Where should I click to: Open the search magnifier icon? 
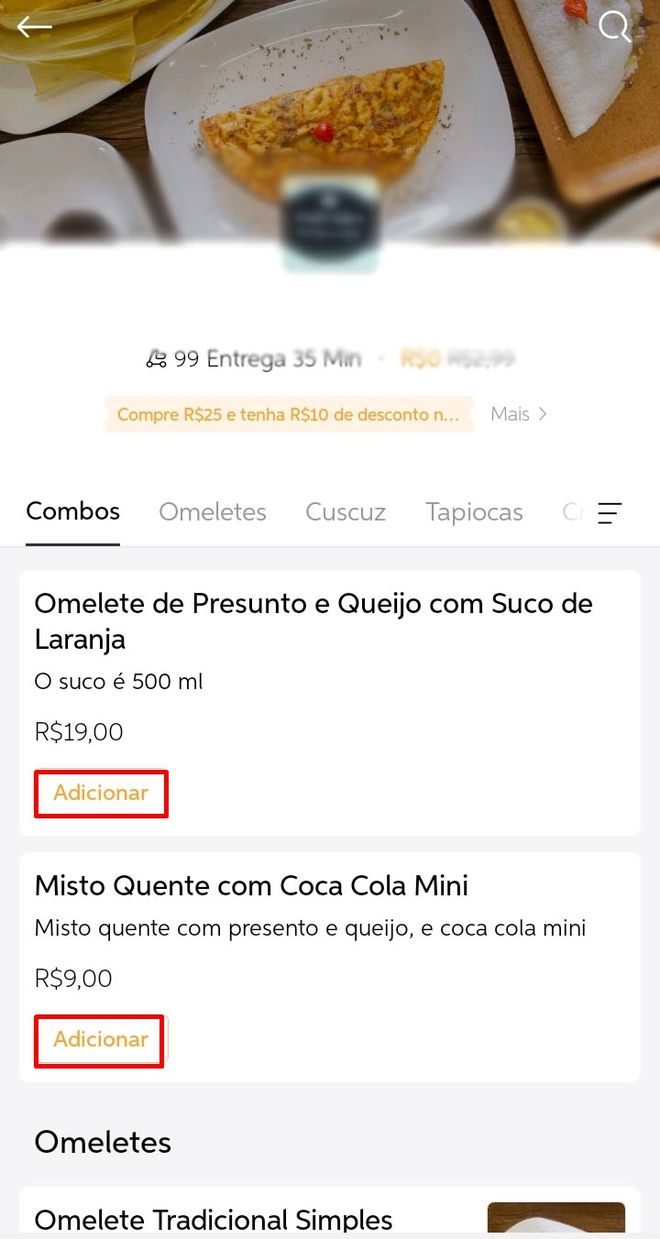[x=615, y=27]
